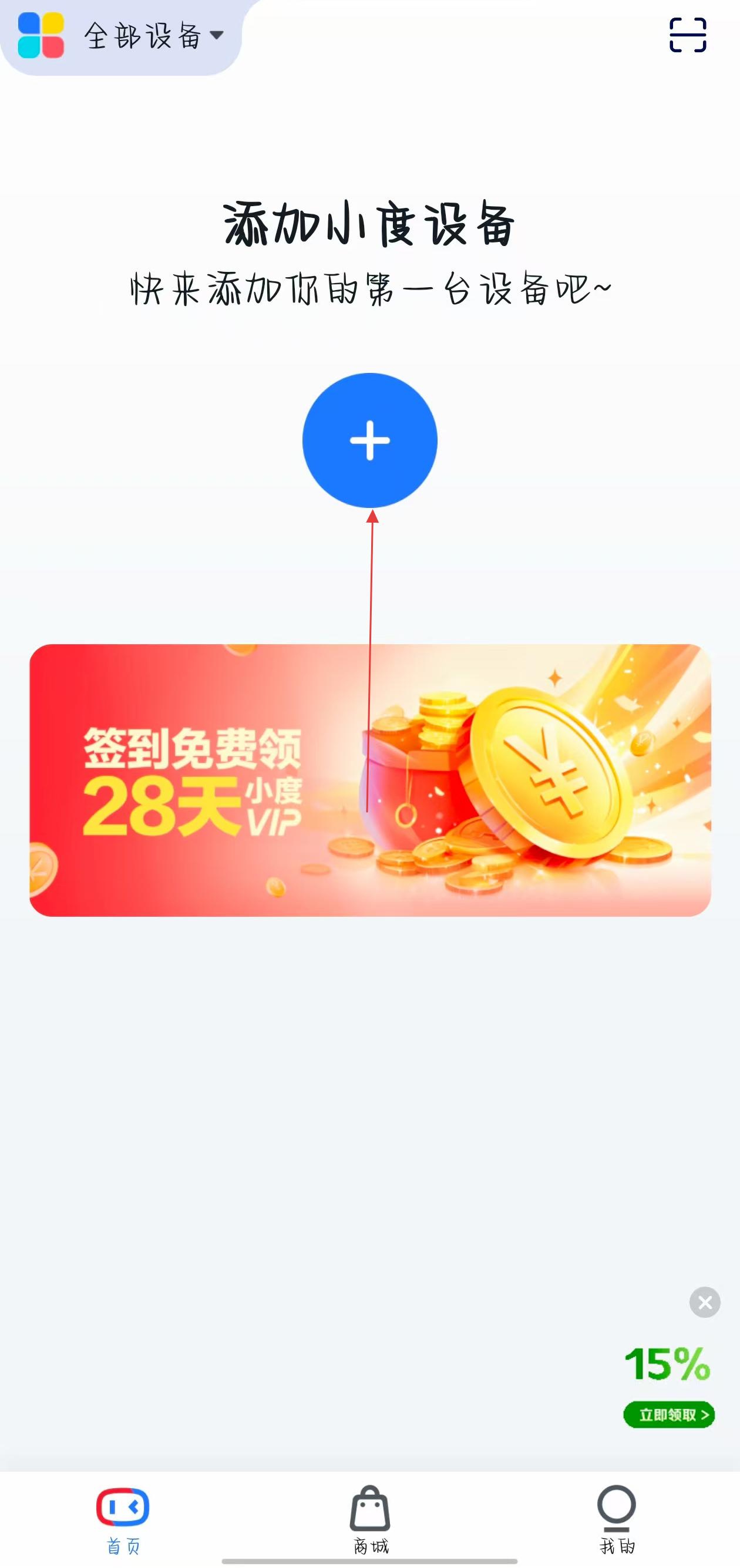Add a new Xiaodu device with plus button

369,440
